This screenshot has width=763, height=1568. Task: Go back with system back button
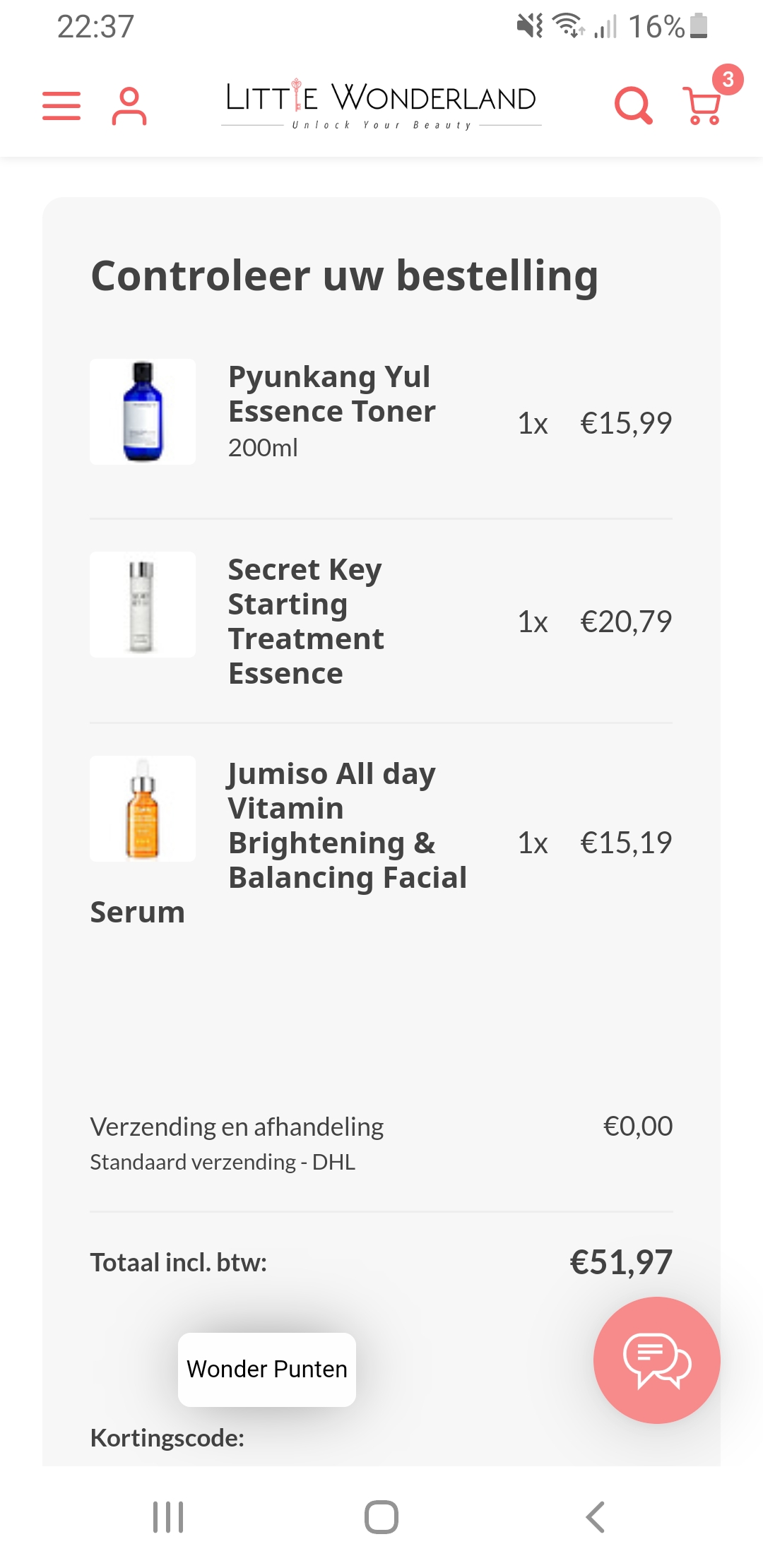595,1516
